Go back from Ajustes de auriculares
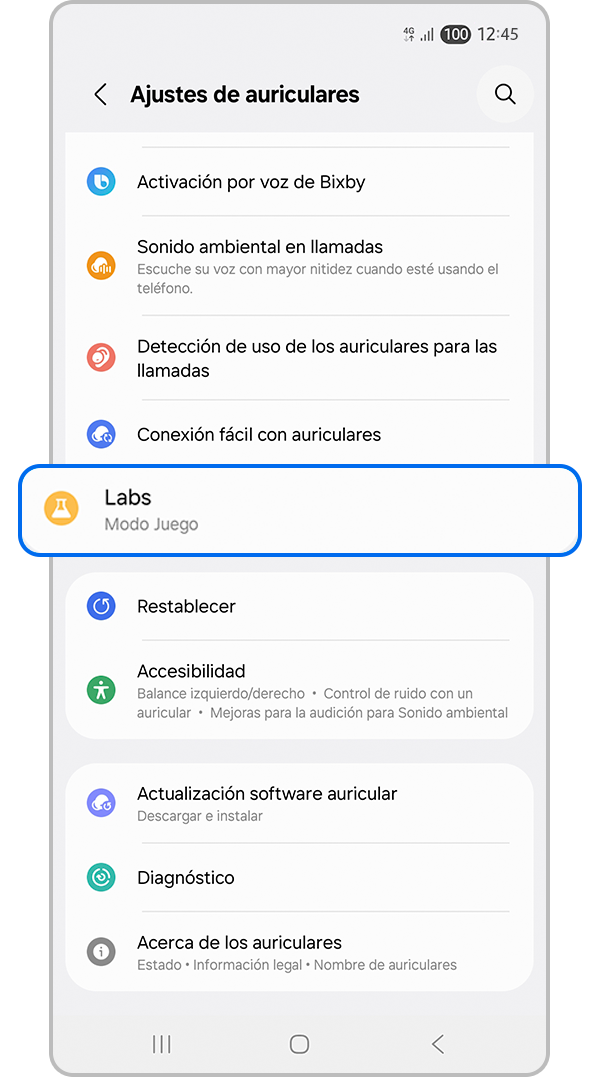Viewport: 600px width, 1077px height. 100,95
